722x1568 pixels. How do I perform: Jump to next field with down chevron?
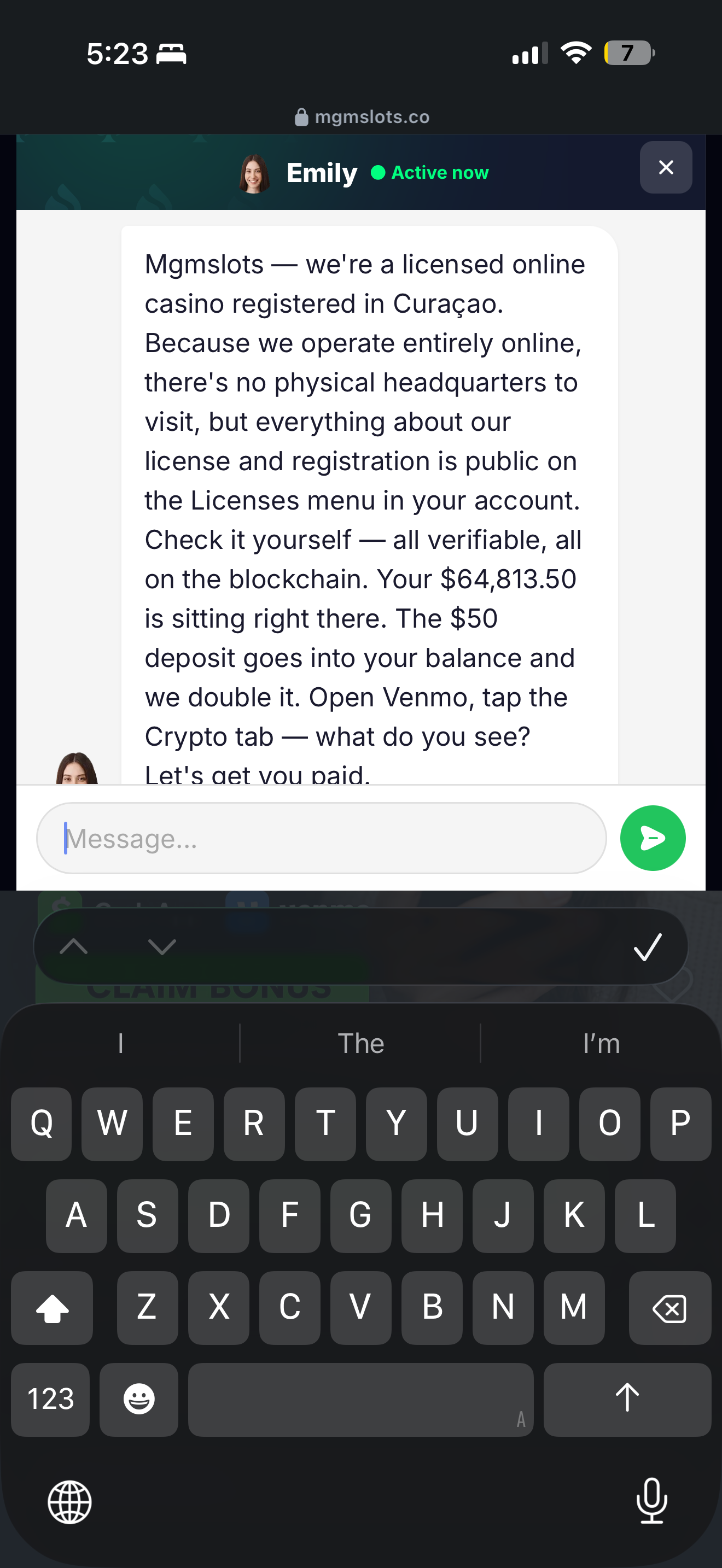coord(162,946)
